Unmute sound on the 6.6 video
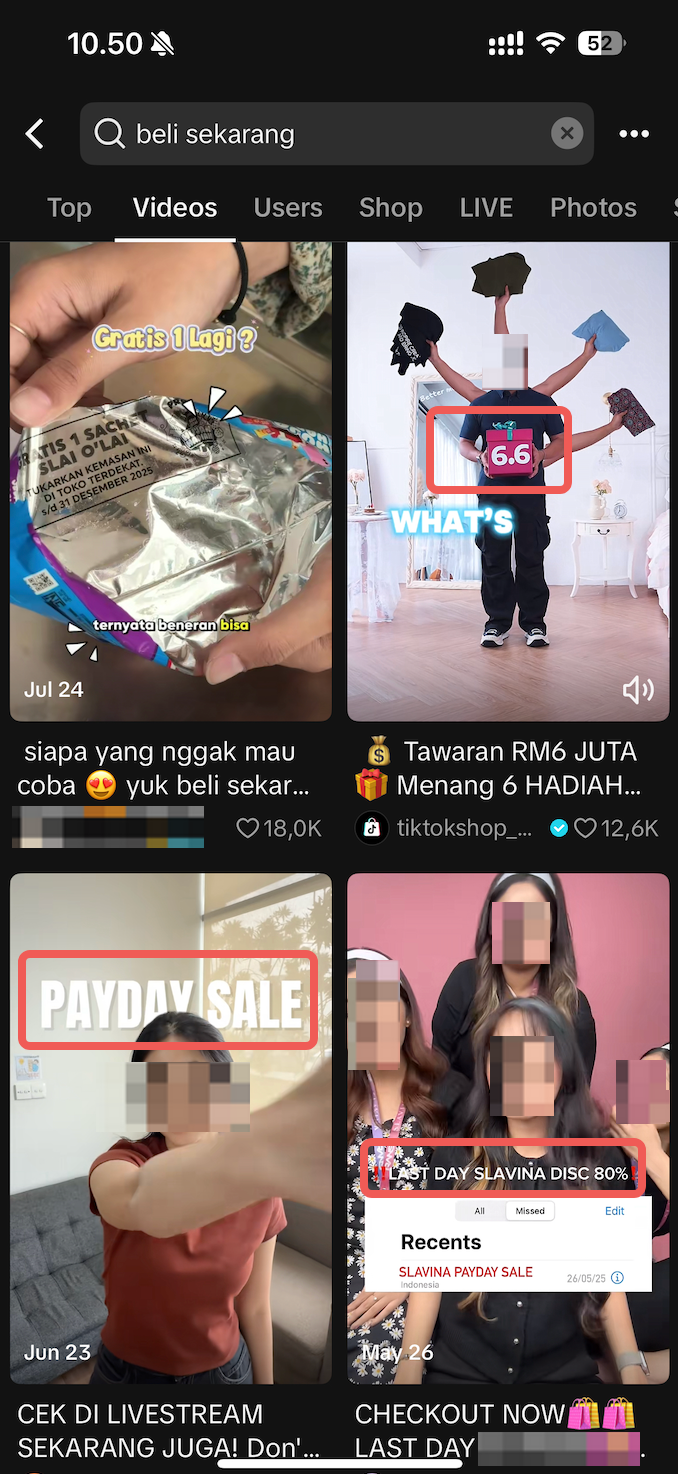Viewport: 678px width, 1474px height. [637, 690]
